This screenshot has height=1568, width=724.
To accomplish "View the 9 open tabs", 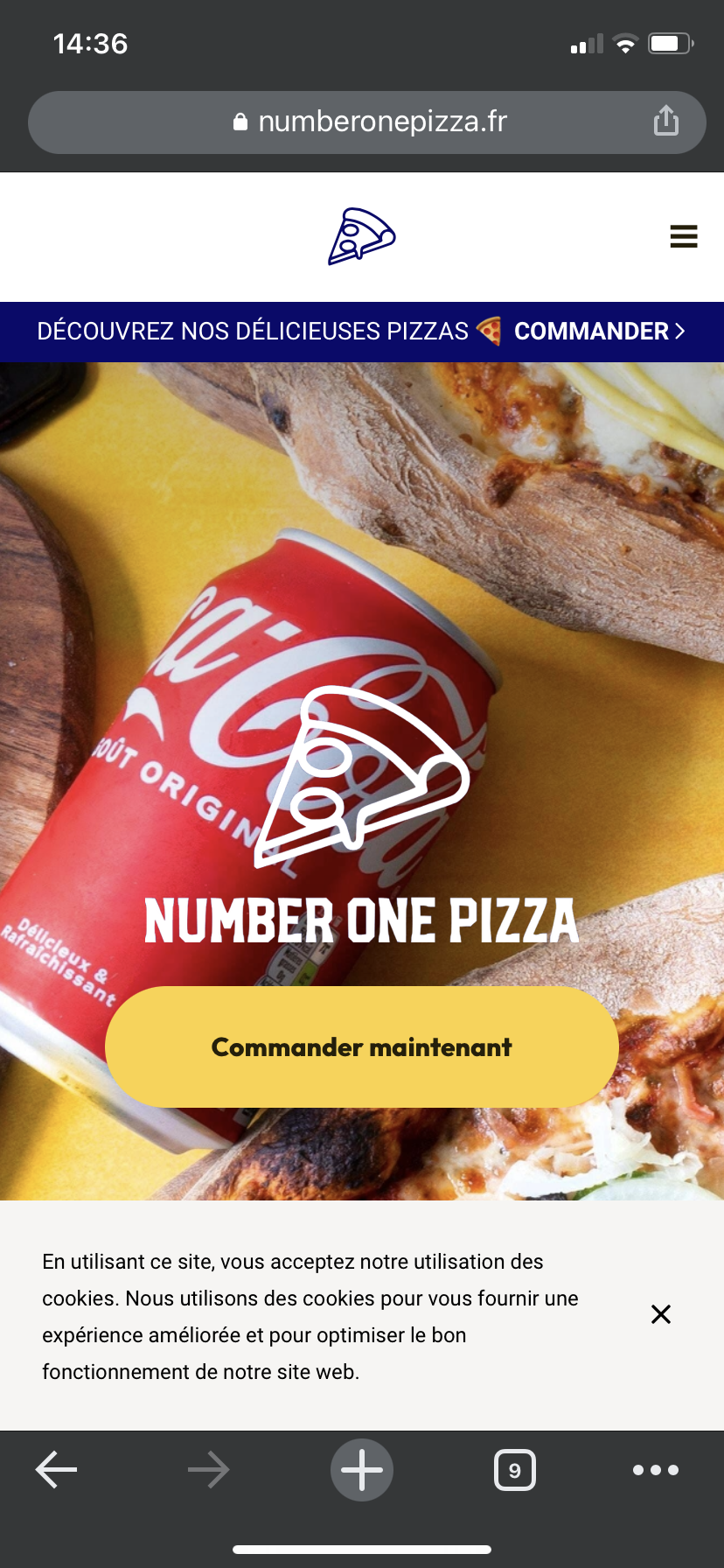I will pyautogui.click(x=515, y=1470).
